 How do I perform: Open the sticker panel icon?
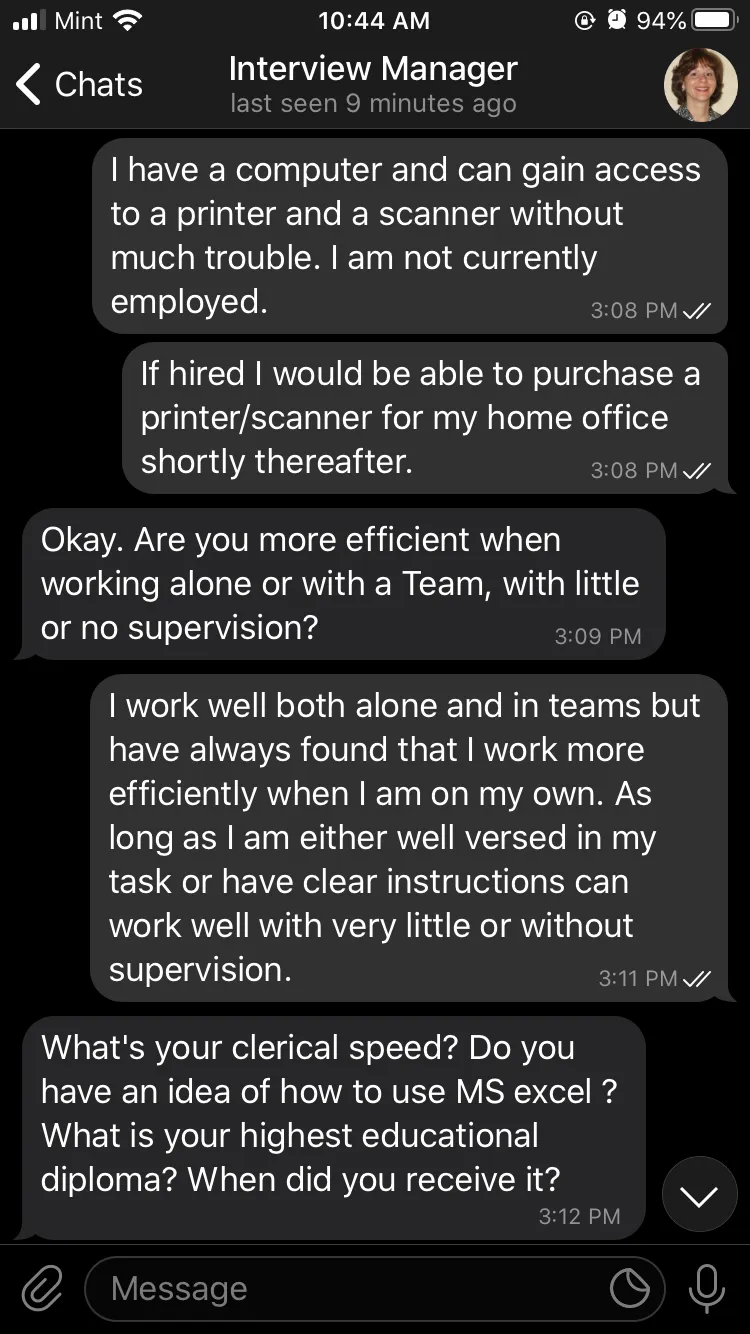tap(630, 1289)
